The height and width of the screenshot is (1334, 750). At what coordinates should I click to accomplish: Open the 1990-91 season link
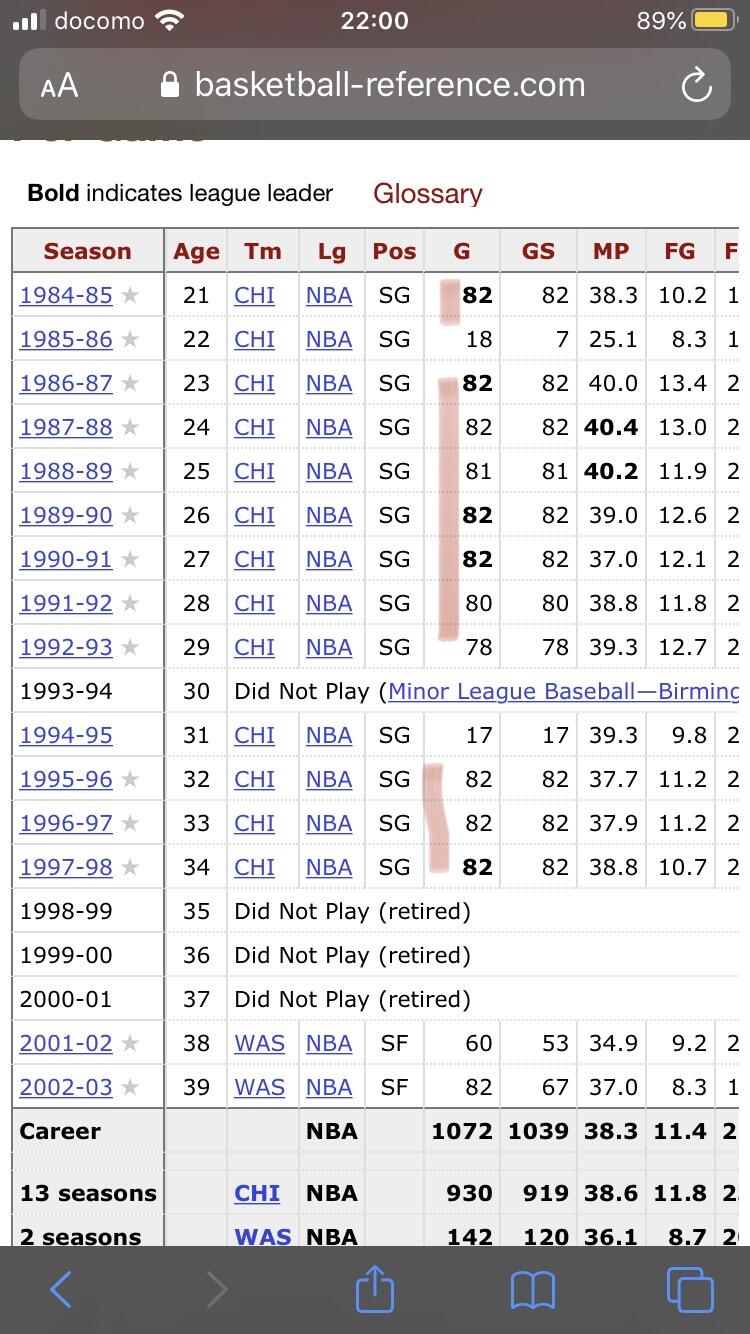[x=66, y=559]
